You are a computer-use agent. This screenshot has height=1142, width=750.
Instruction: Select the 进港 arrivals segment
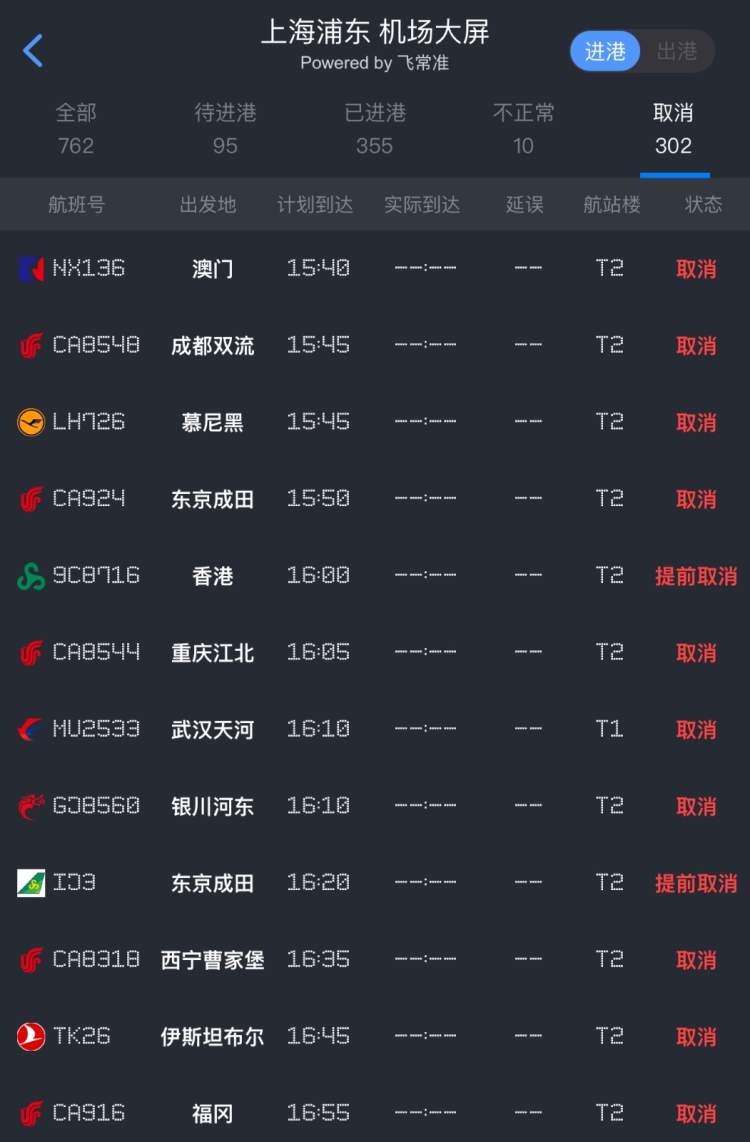click(605, 51)
